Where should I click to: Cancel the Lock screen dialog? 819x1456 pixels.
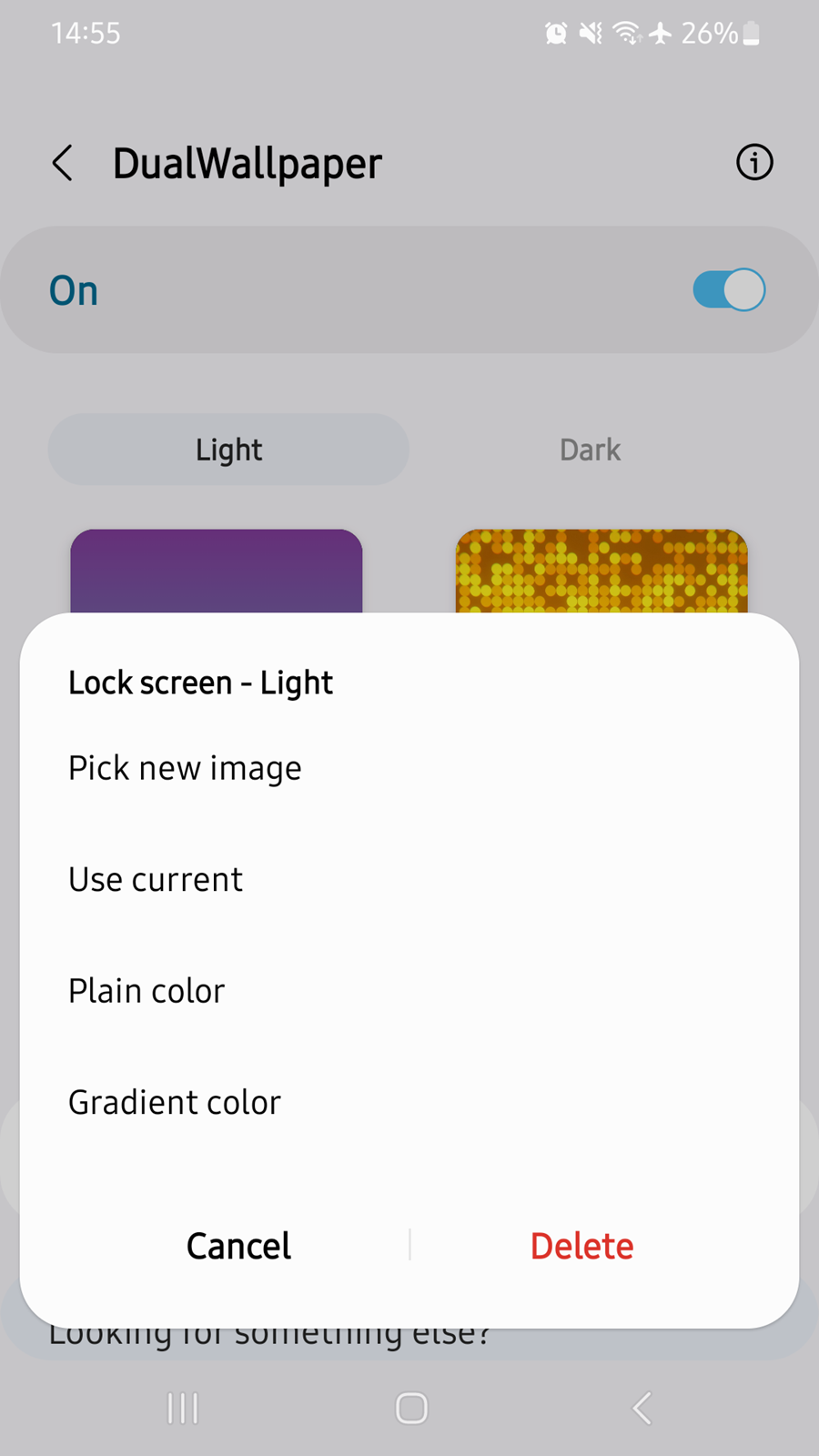point(238,1246)
